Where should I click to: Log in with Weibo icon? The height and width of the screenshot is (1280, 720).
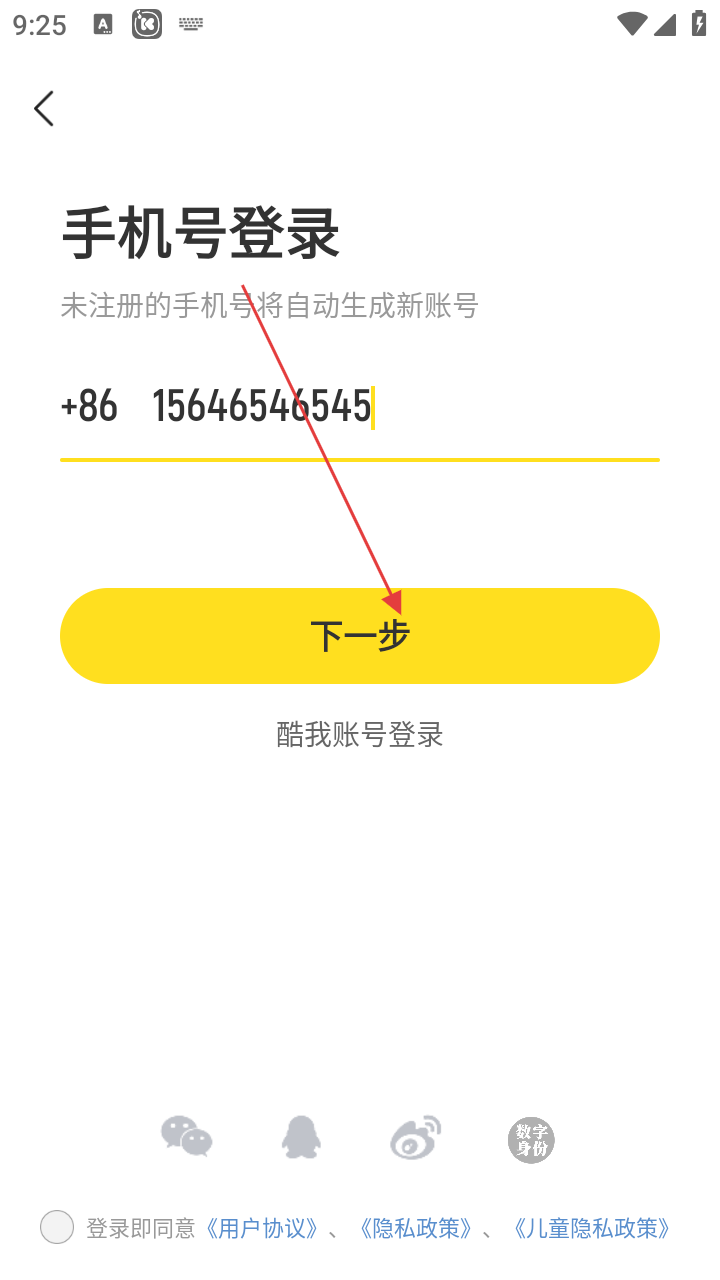click(416, 1138)
